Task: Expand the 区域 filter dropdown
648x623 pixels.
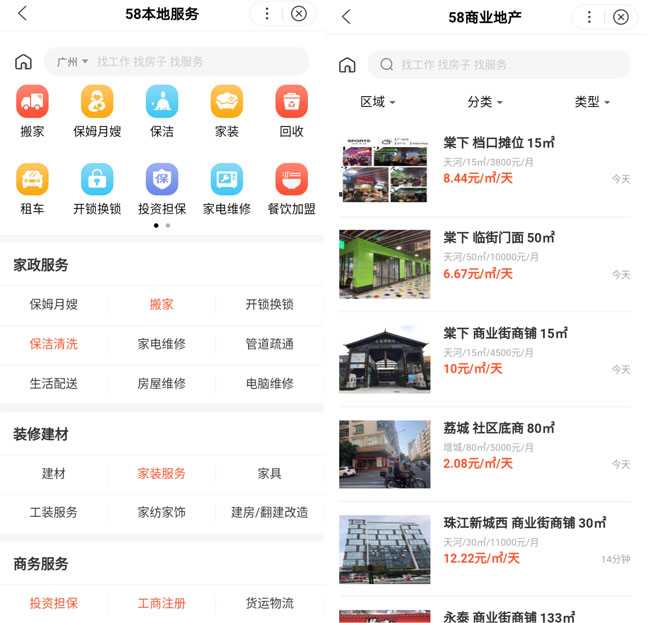Action: [378, 102]
